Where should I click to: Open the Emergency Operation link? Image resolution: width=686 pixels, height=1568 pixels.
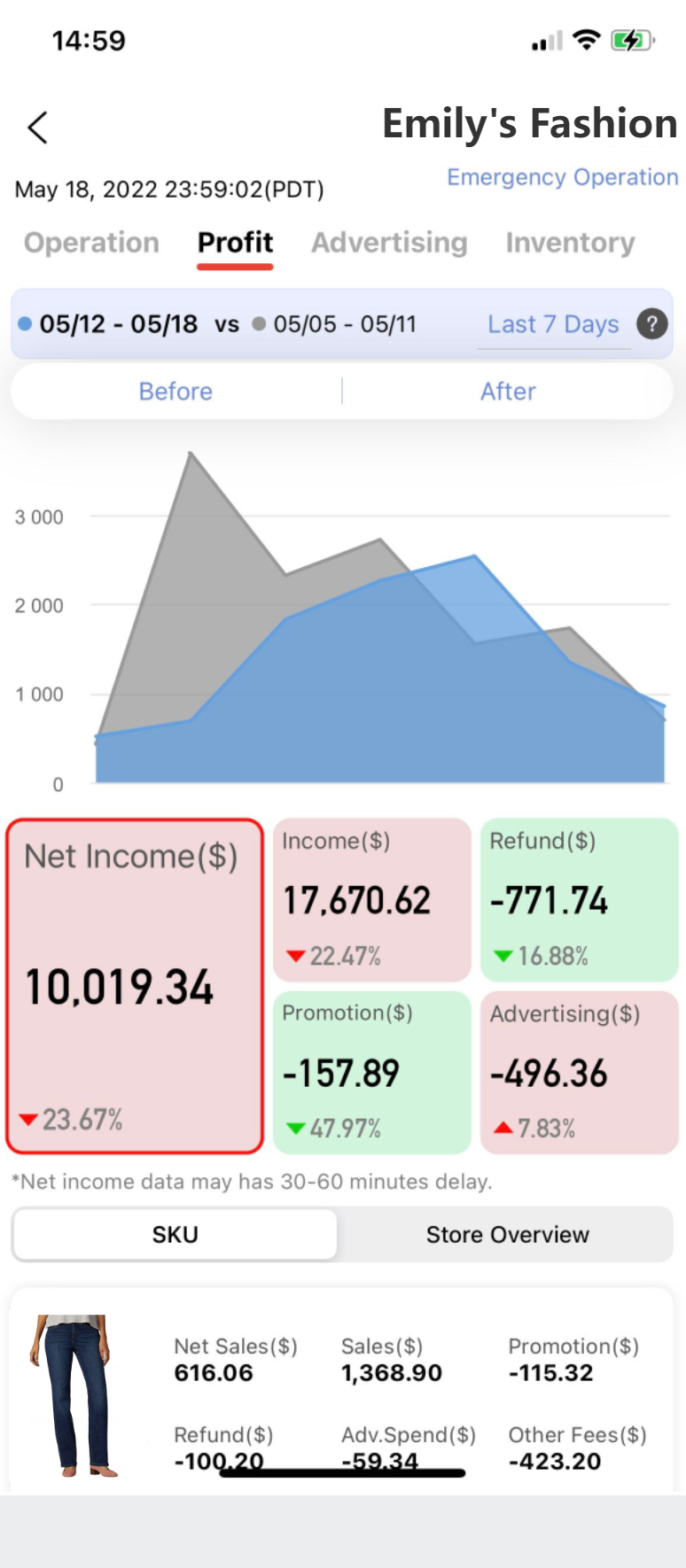click(x=562, y=177)
